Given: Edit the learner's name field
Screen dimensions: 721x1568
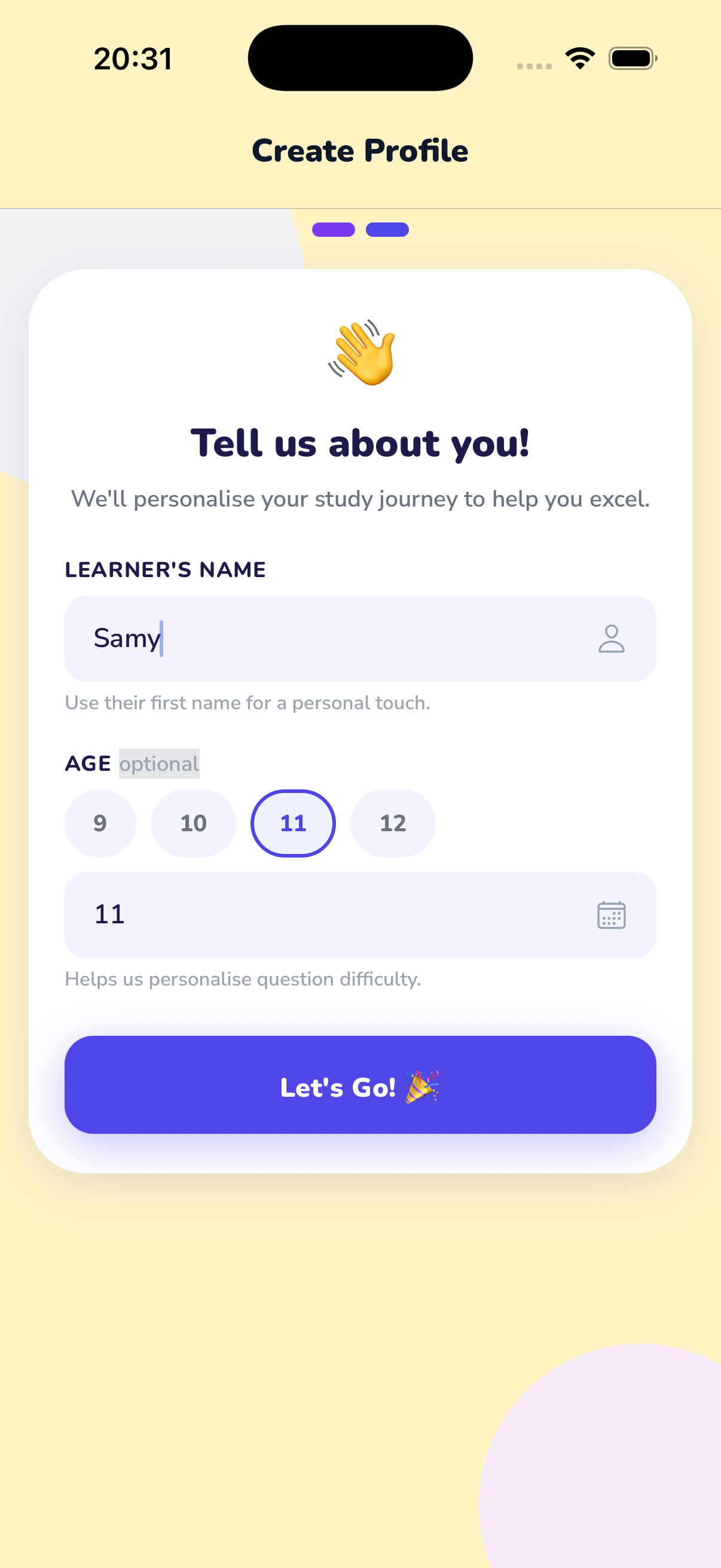Looking at the screenshot, I should 341,639.
